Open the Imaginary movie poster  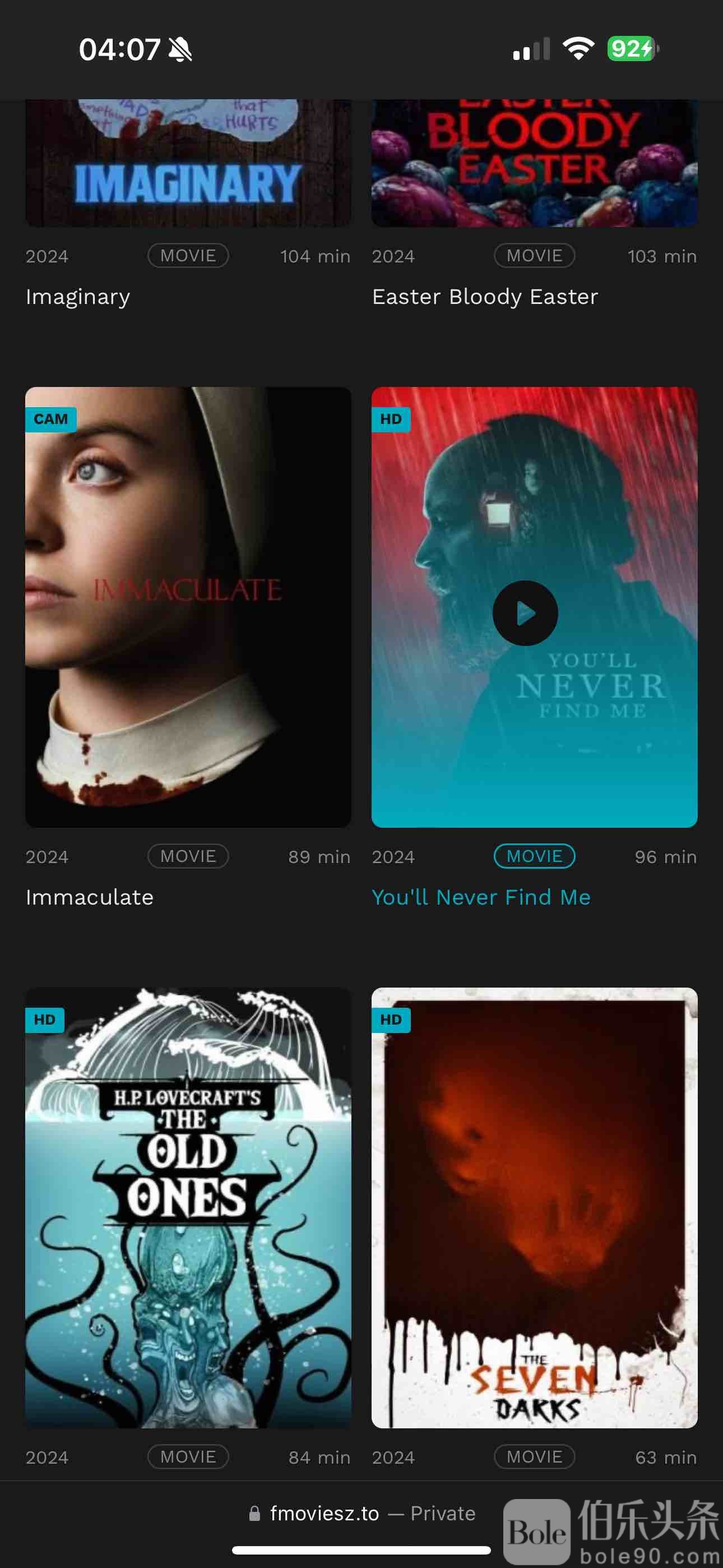187,164
